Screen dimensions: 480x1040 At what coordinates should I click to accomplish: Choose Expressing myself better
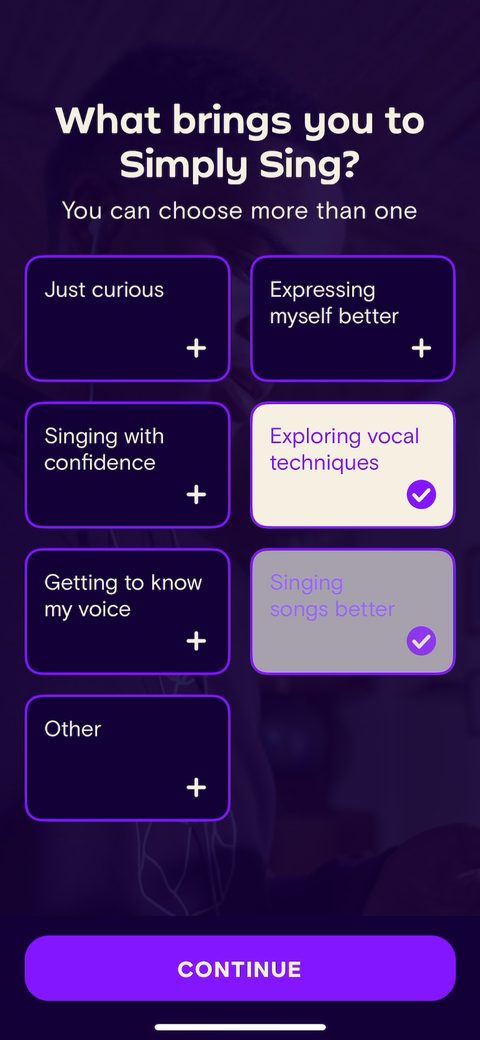pyautogui.click(x=353, y=318)
